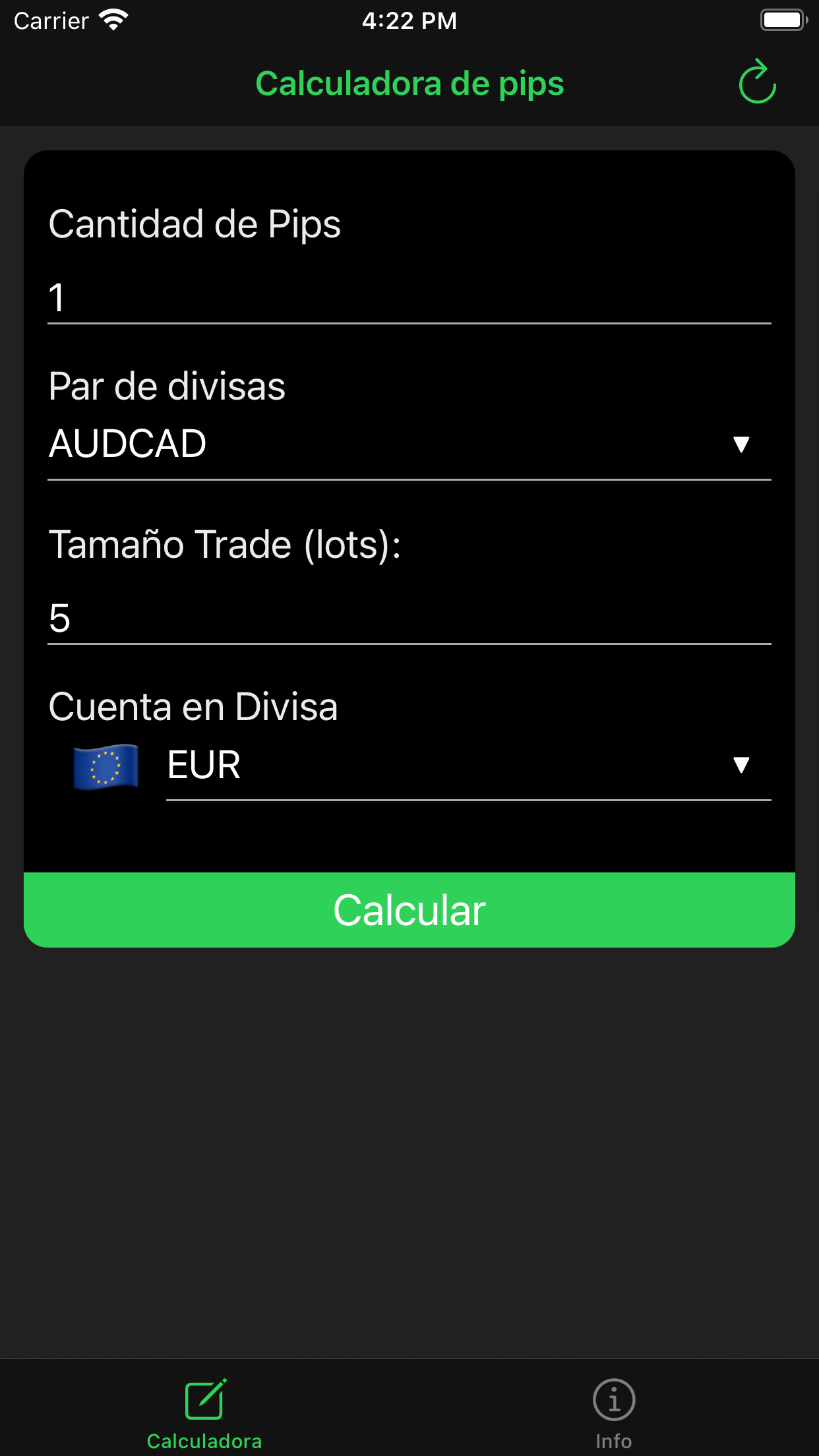Edit the Cantidad de Pips field
The image size is (819, 1456).
tap(409, 298)
